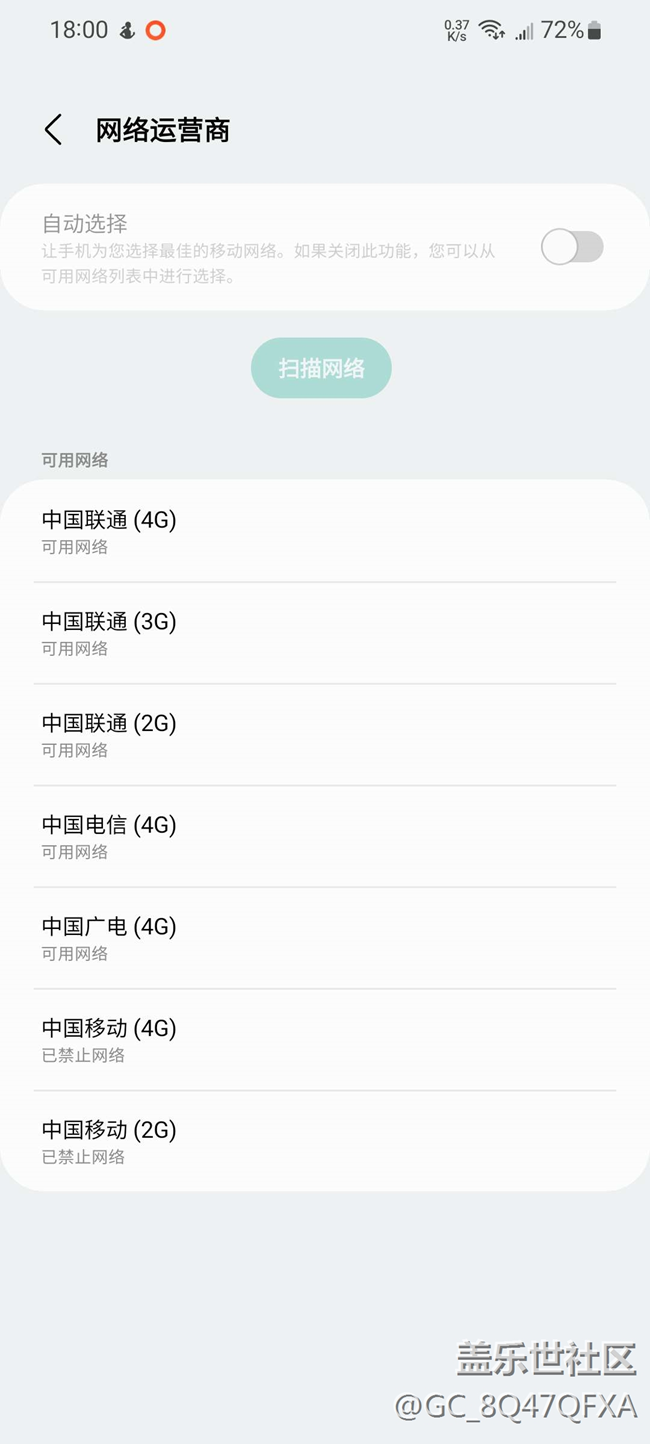Screen dimensions: 650x1444
Task: Select 中国电信 (4G) network
Action: click(324, 837)
